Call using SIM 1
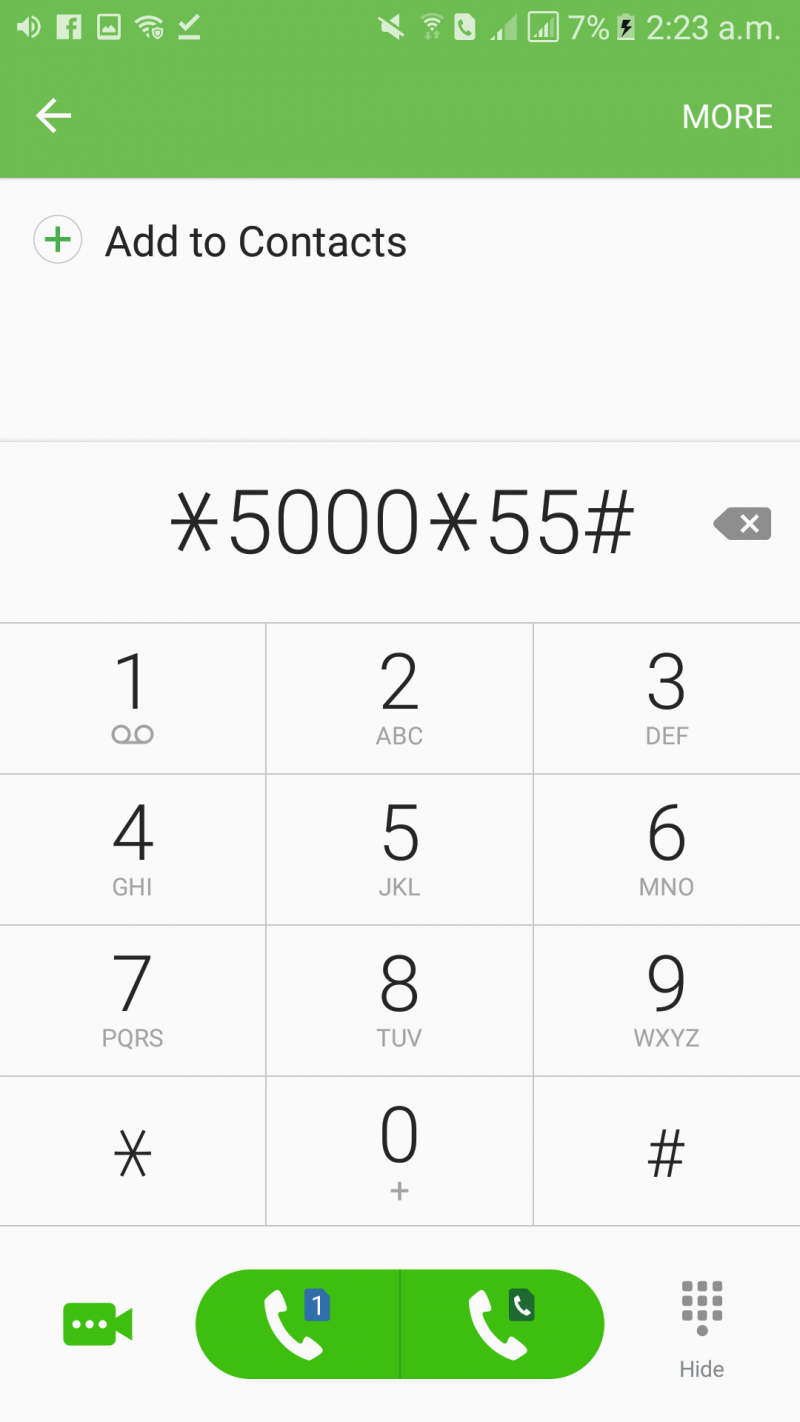The height and width of the screenshot is (1422, 800). (x=297, y=1324)
